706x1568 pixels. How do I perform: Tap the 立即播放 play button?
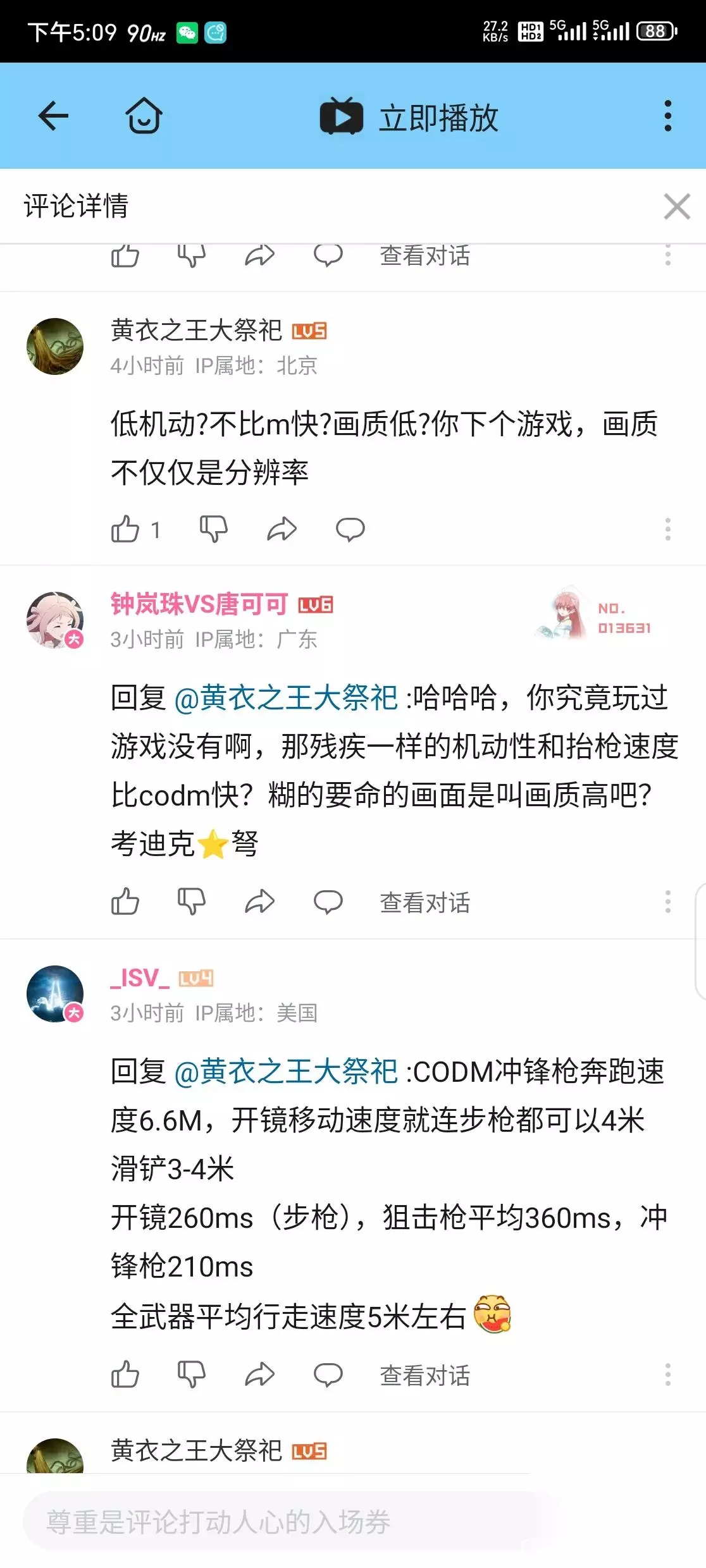[409, 117]
